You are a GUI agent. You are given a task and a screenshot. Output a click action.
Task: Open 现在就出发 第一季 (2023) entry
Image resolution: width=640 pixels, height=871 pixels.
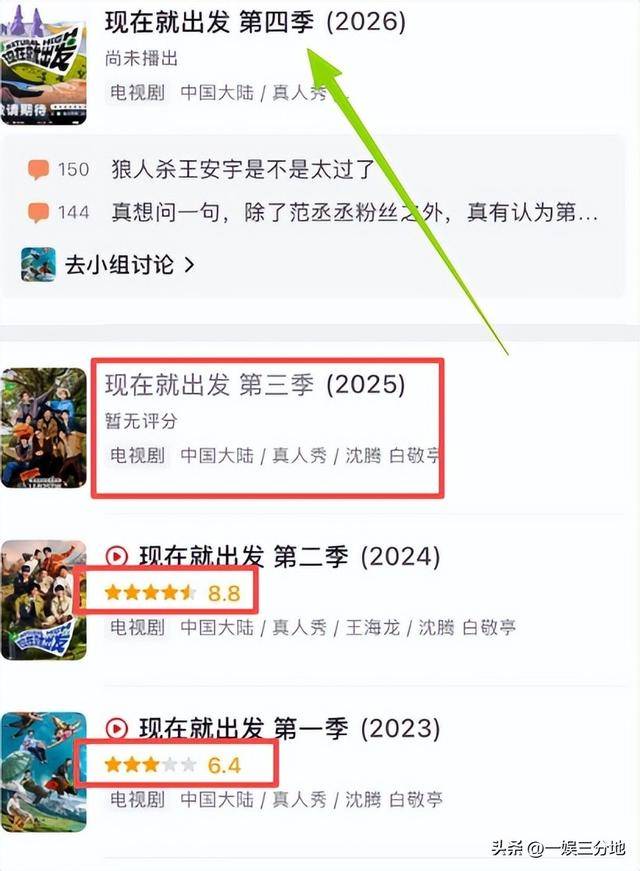[288, 729]
